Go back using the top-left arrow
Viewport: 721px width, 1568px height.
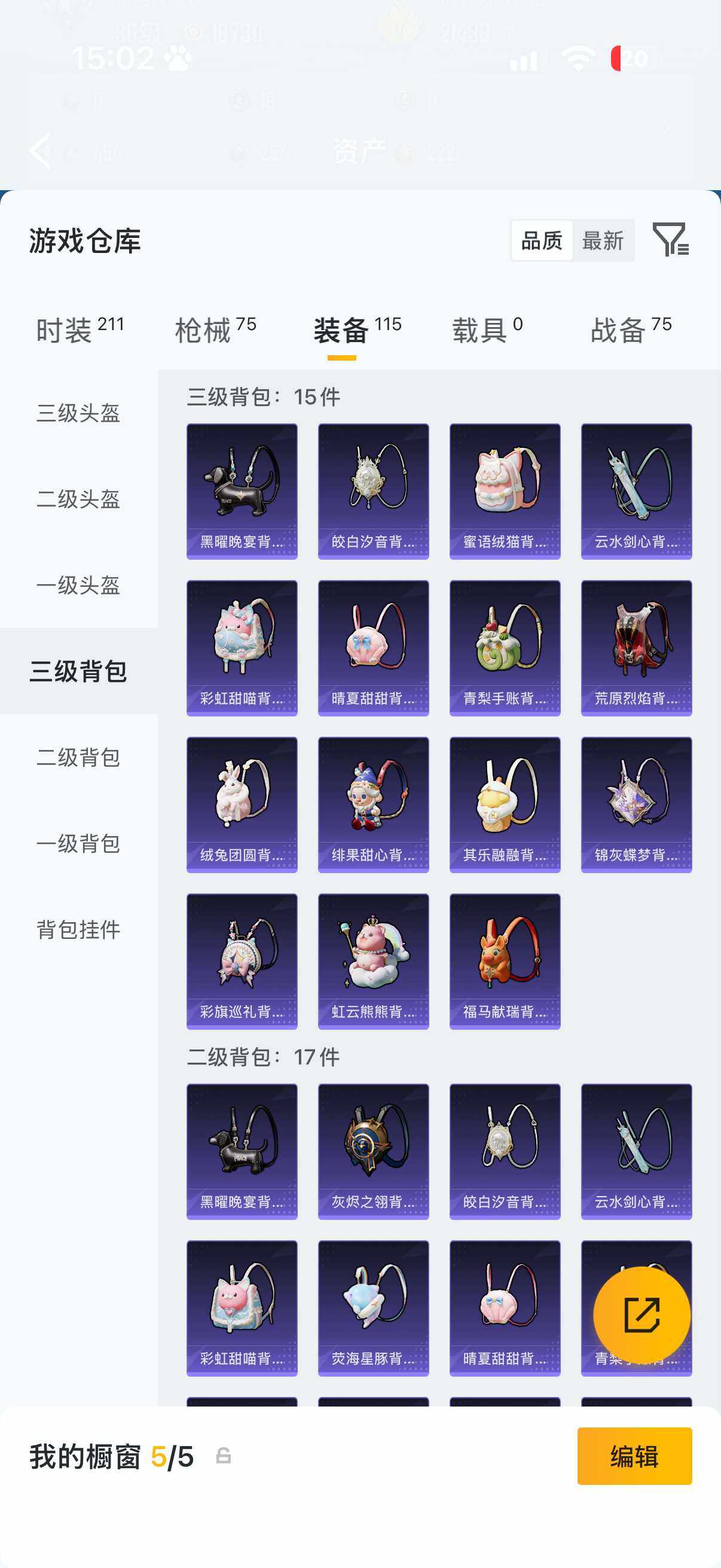pyautogui.click(x=40, y=150)
